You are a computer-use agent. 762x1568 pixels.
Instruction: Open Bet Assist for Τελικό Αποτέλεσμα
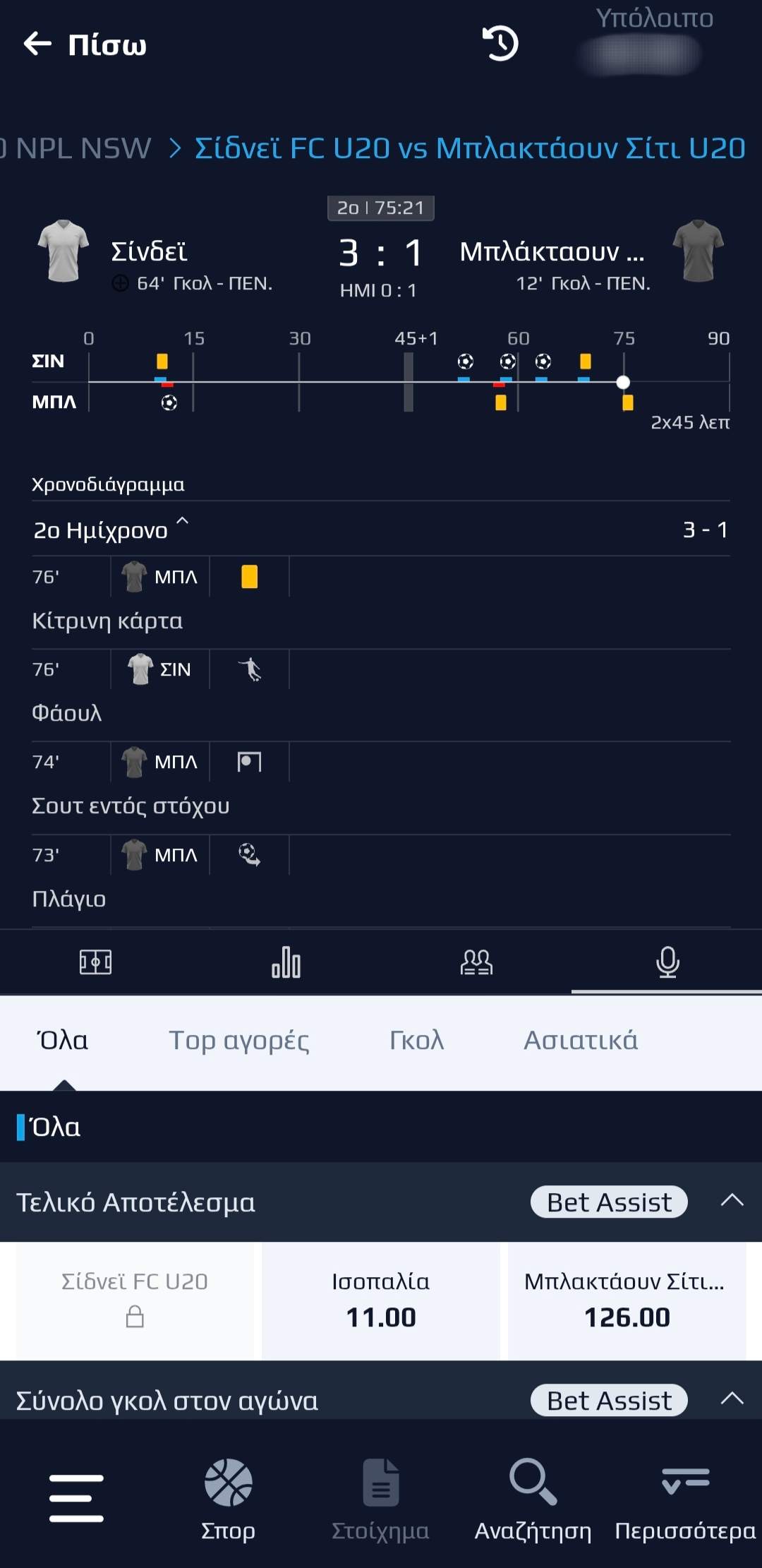pos(609,1202)
